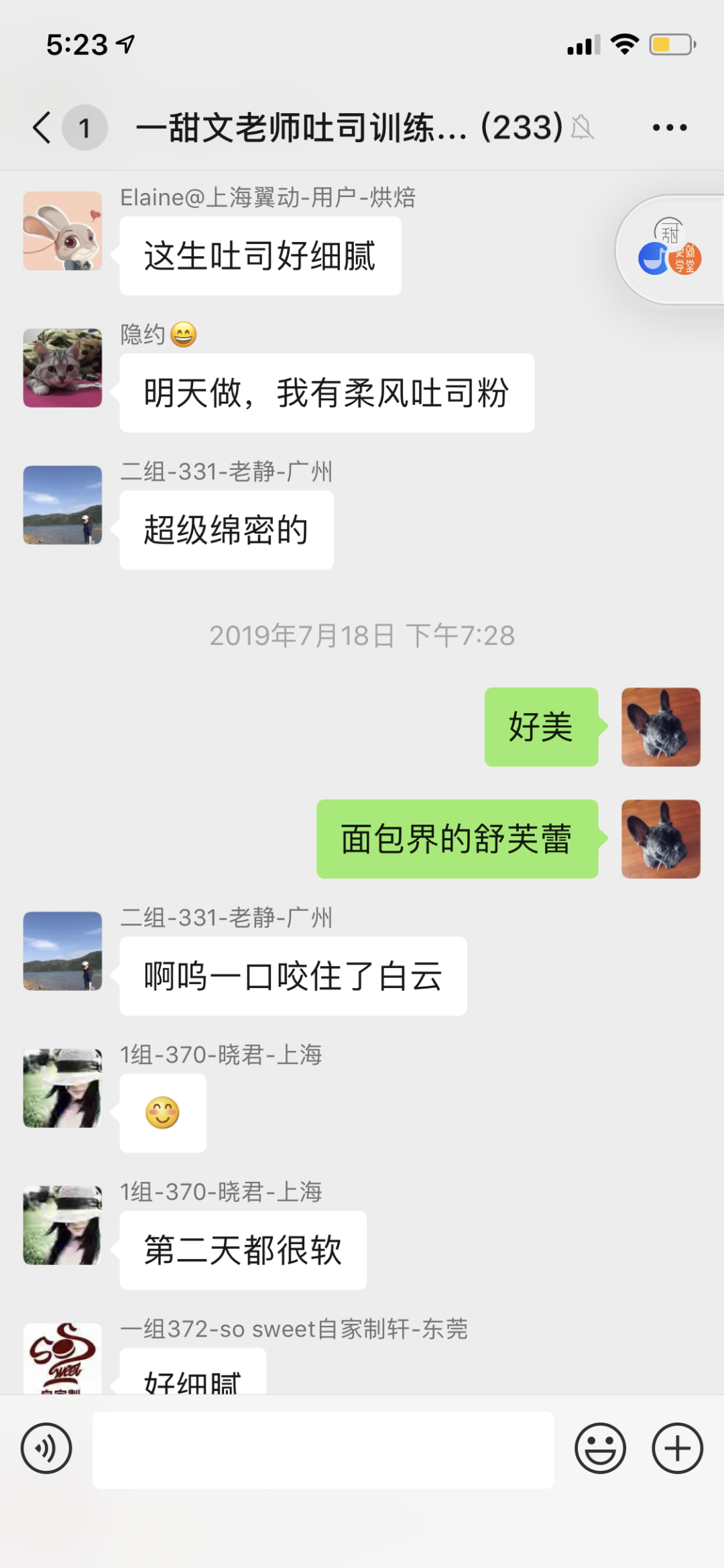724x1568 pixels.
Task: Open my dog avatar beside 好美
Action: tap(660, 727)
